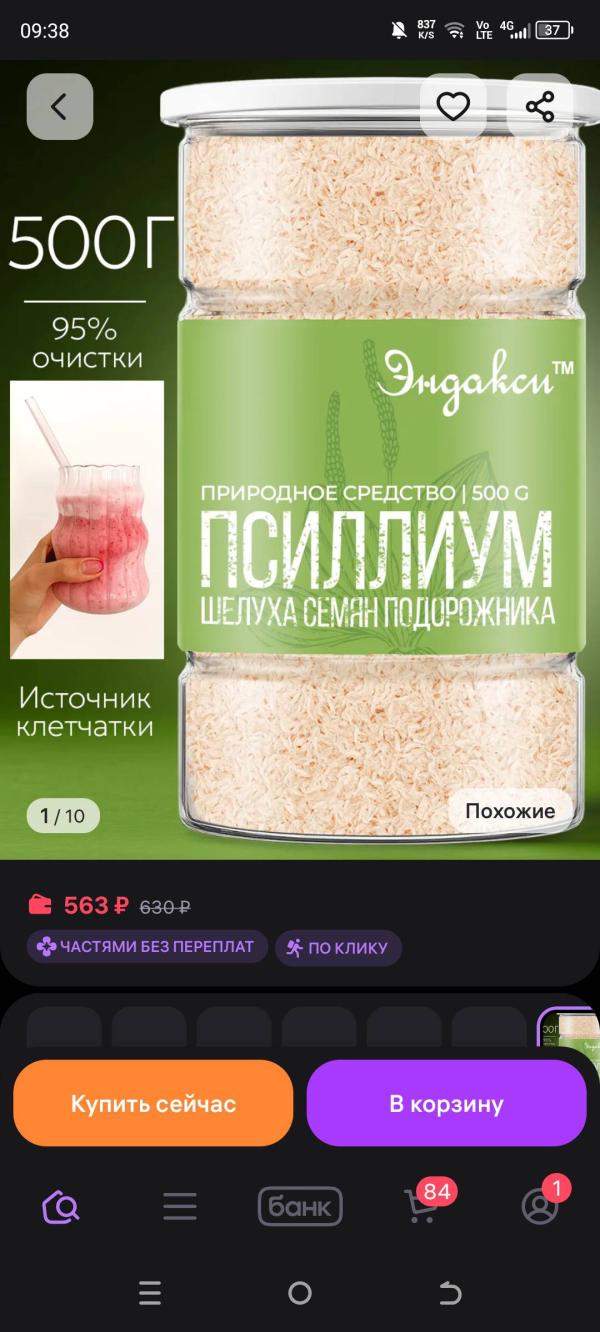Add item with В корзину button
Screen dimensions: 600x1332
click(446, 1103)
